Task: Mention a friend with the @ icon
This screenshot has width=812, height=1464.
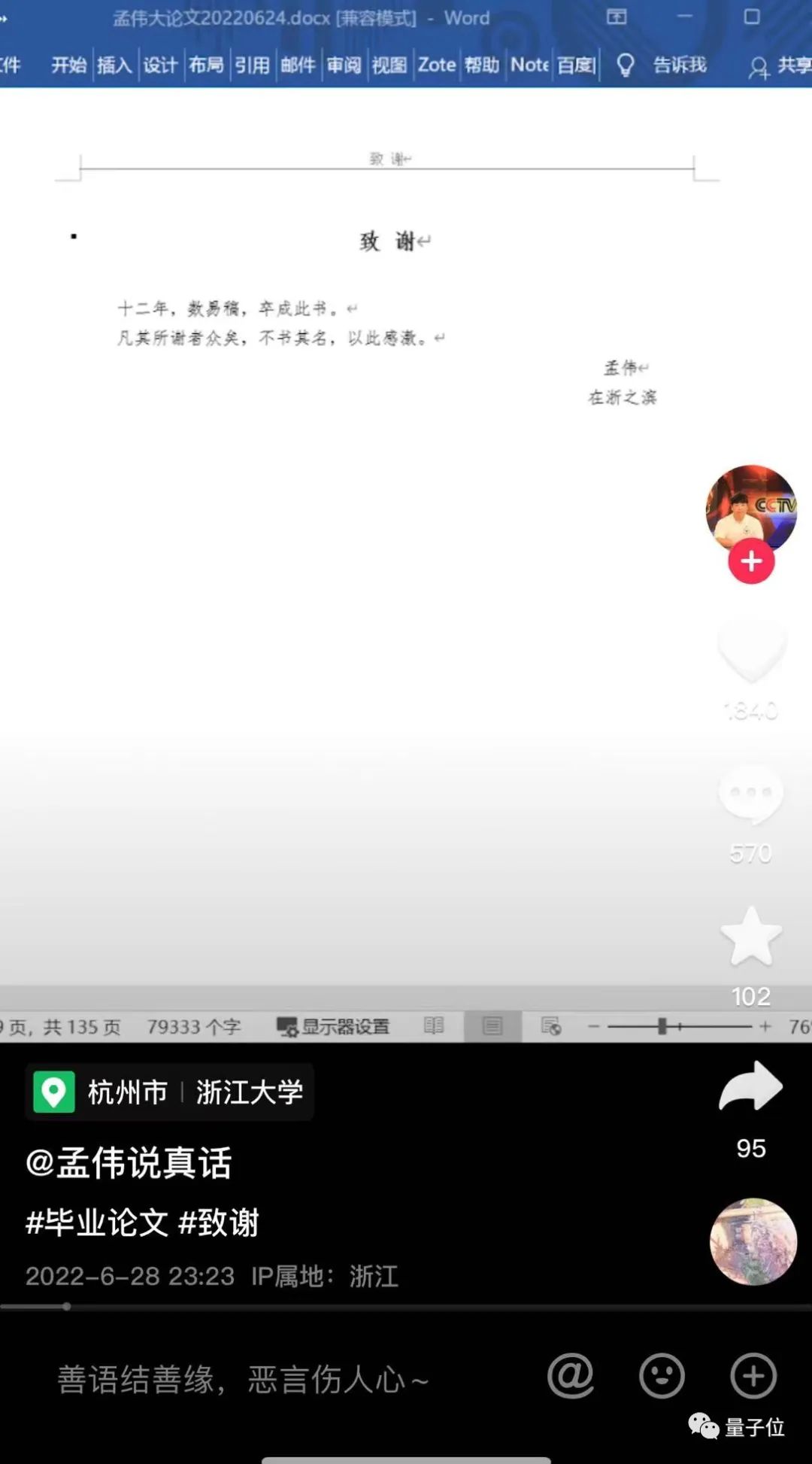Action: point(571,1377)
